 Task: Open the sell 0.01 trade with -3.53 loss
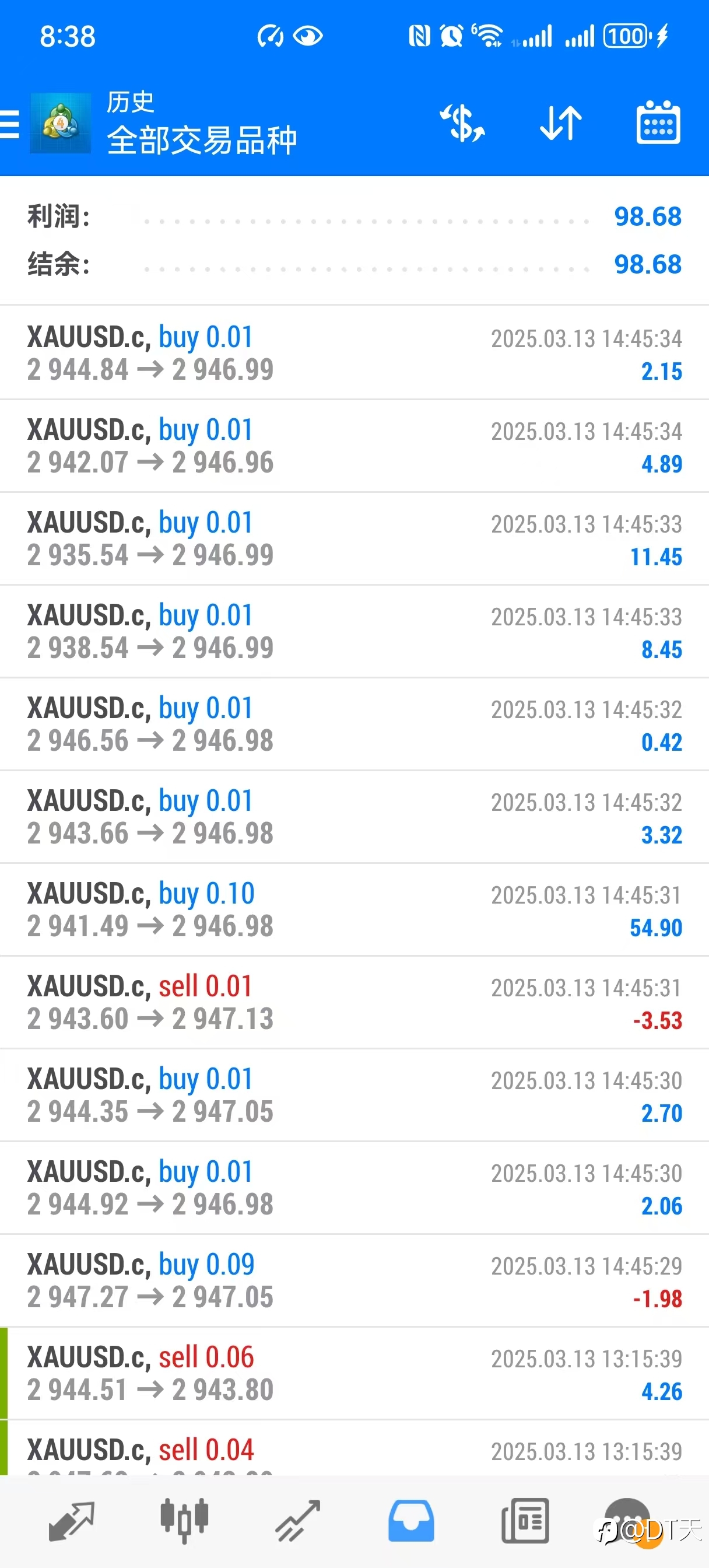pos(354,1003)
